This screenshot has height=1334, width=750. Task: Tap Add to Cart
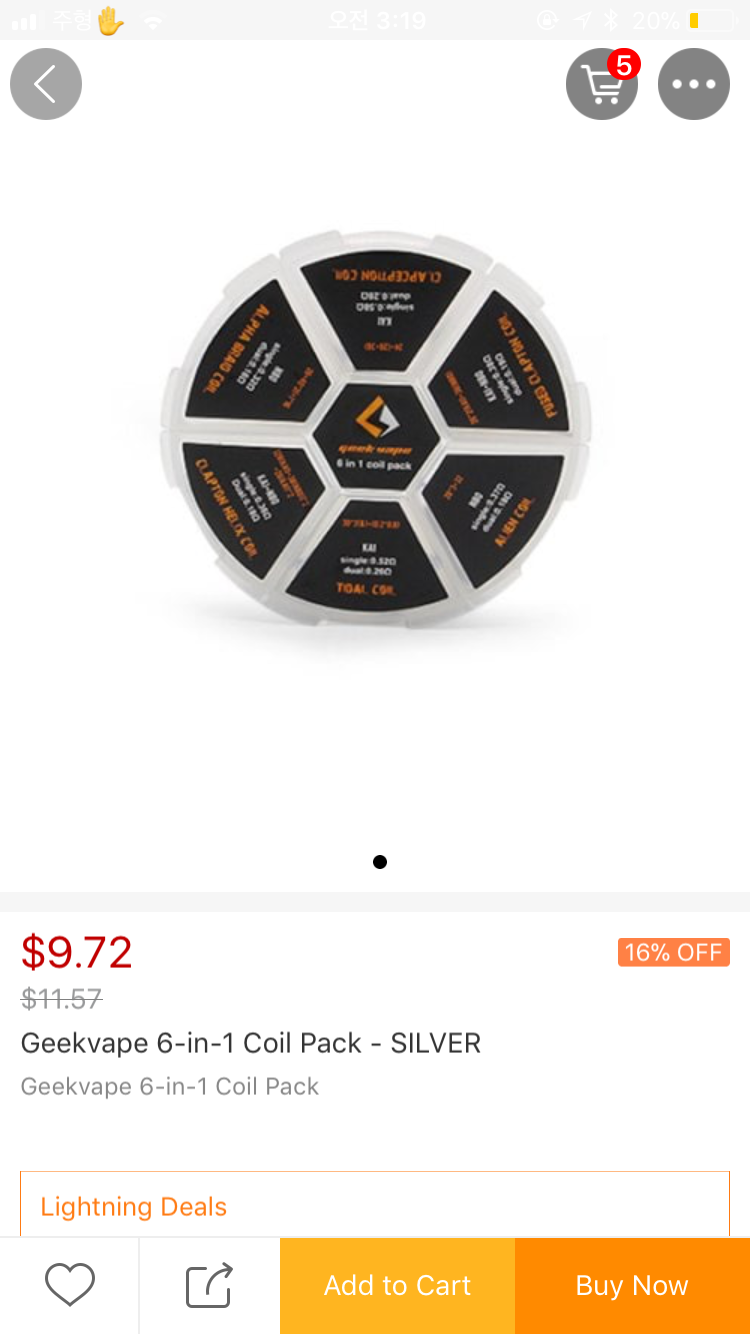[397, 1285]
